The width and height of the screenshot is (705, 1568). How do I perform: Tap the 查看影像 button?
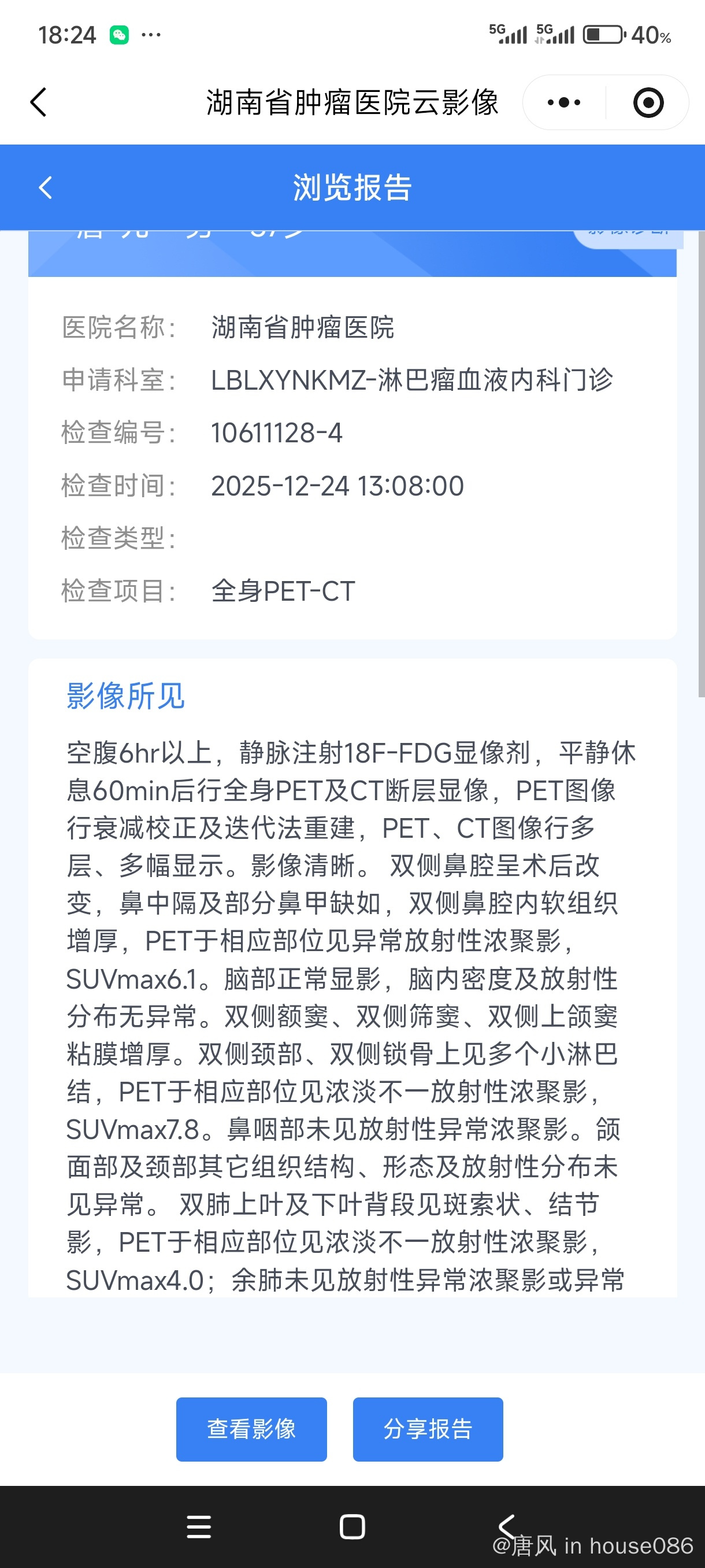tap(251, 1429)
